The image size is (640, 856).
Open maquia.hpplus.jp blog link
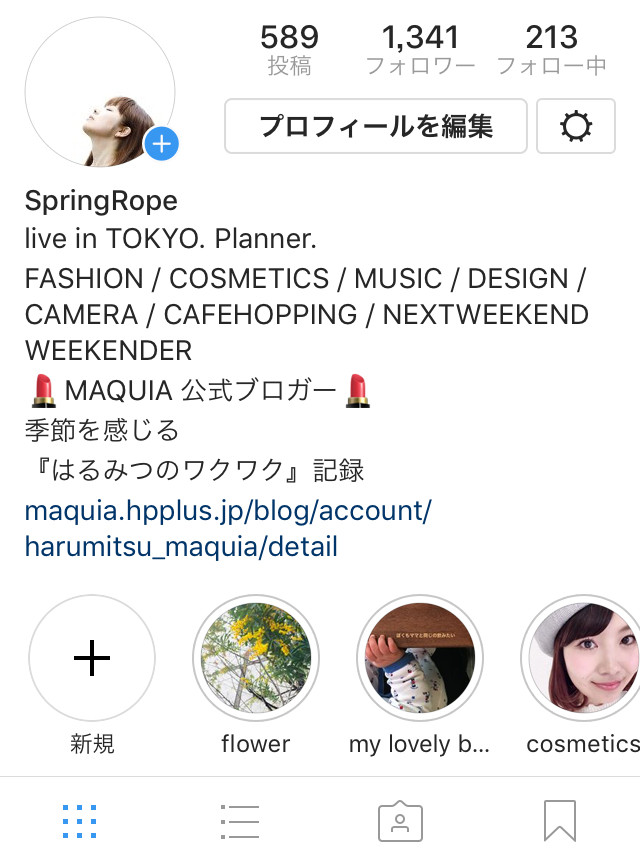[x=228, y=529]
